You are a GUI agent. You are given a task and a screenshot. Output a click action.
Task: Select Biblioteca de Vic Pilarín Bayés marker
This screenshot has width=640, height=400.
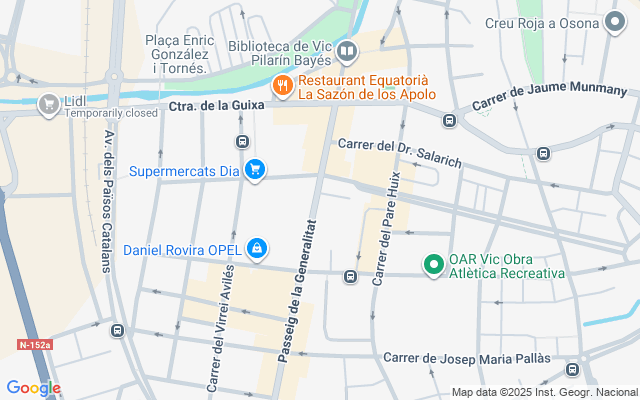coord(347,51)
